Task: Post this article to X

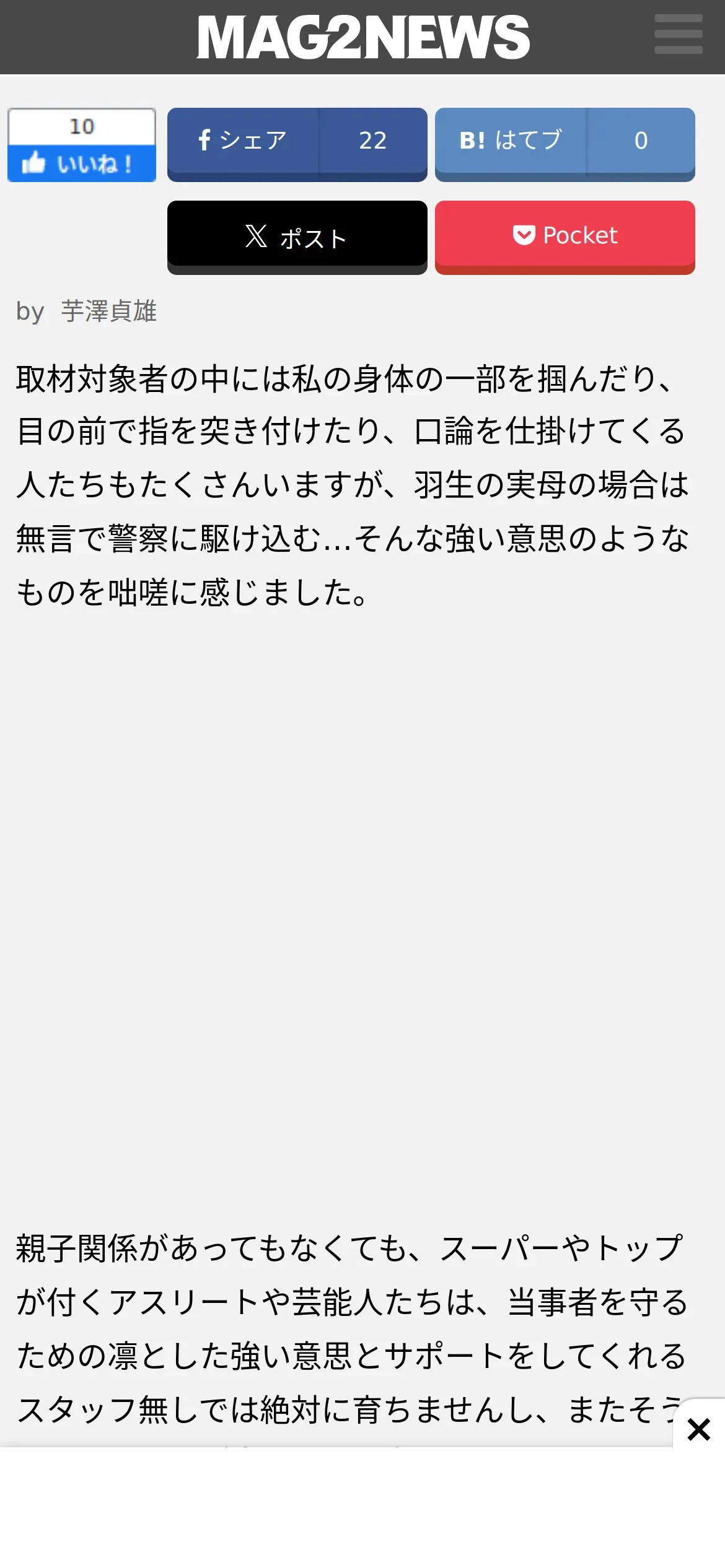Action: [297, 235]
